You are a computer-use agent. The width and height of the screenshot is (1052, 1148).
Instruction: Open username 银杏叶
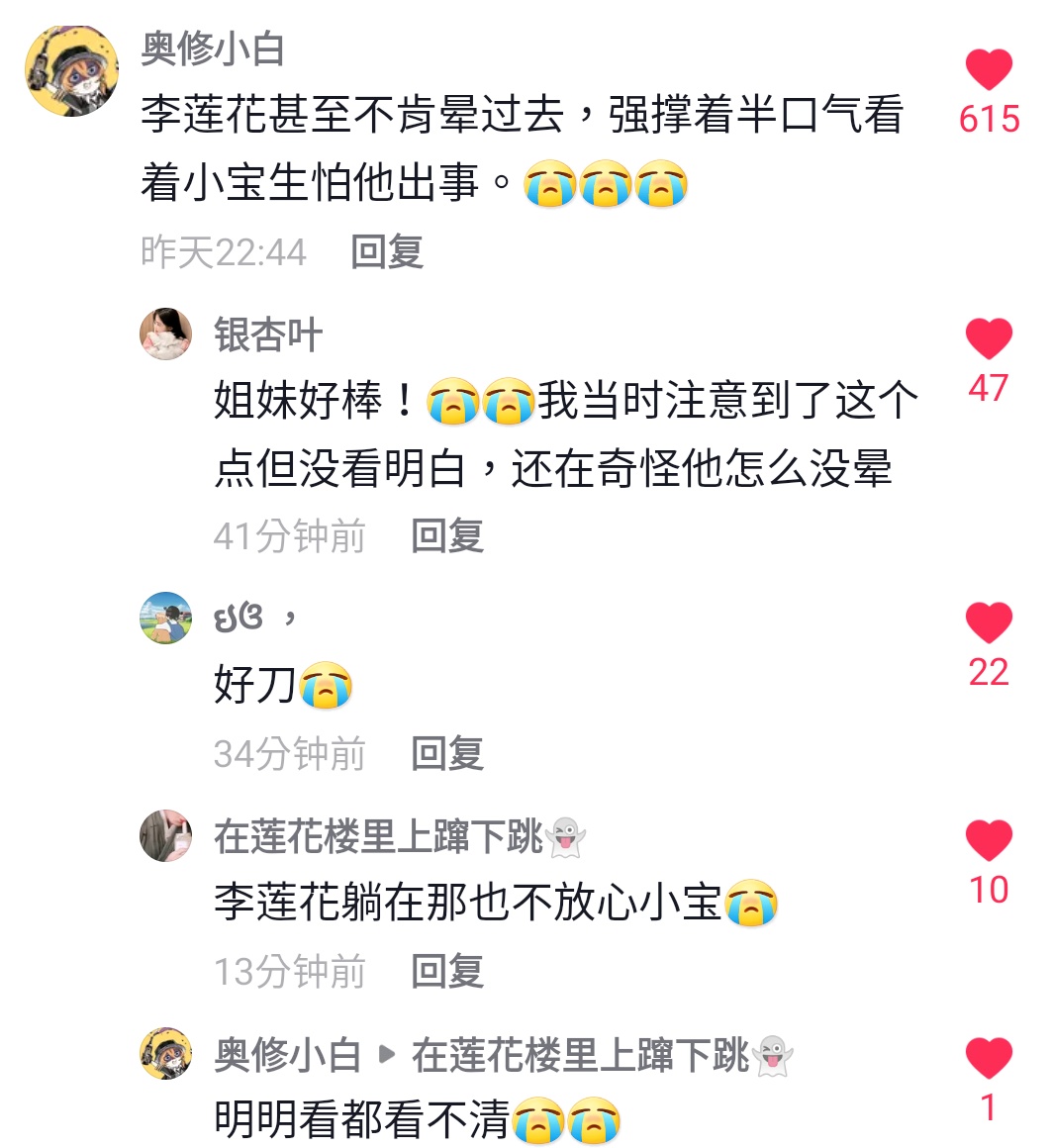tap(268, 335)
